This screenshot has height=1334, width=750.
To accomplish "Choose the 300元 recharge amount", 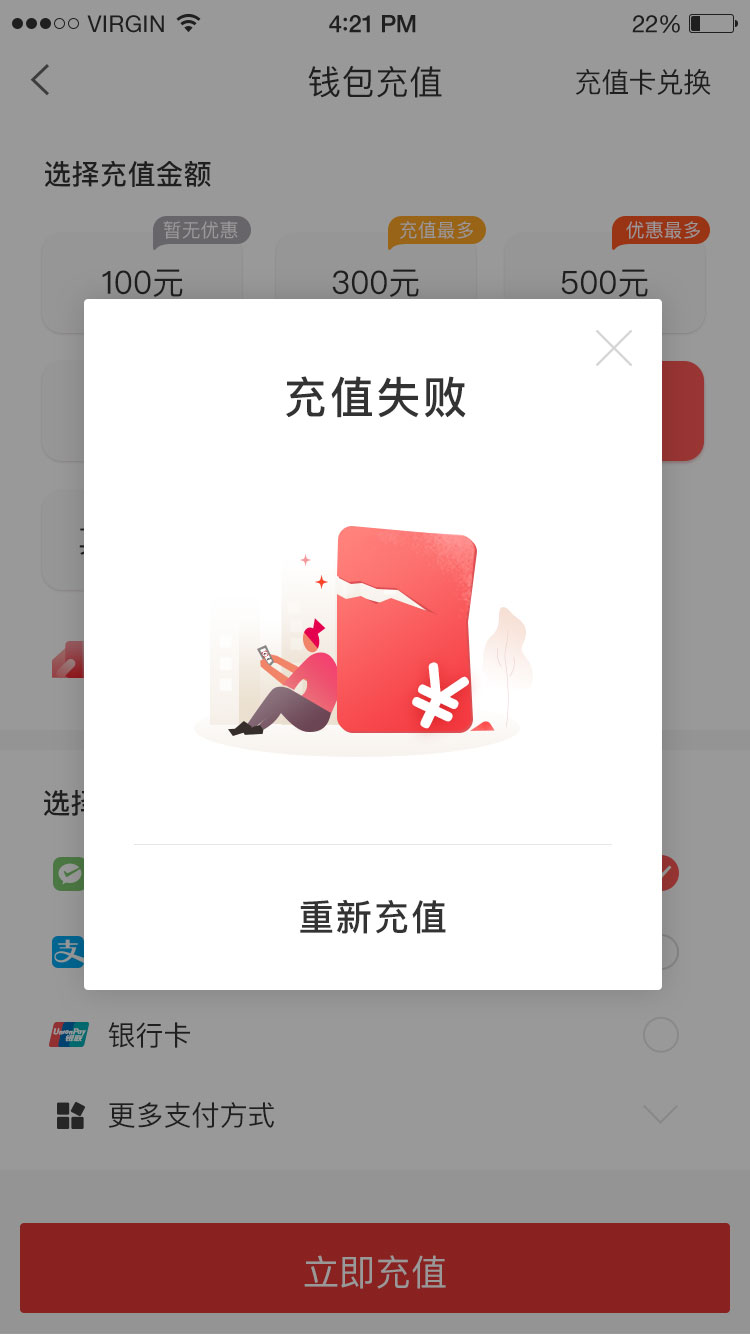I will [375, 283].
